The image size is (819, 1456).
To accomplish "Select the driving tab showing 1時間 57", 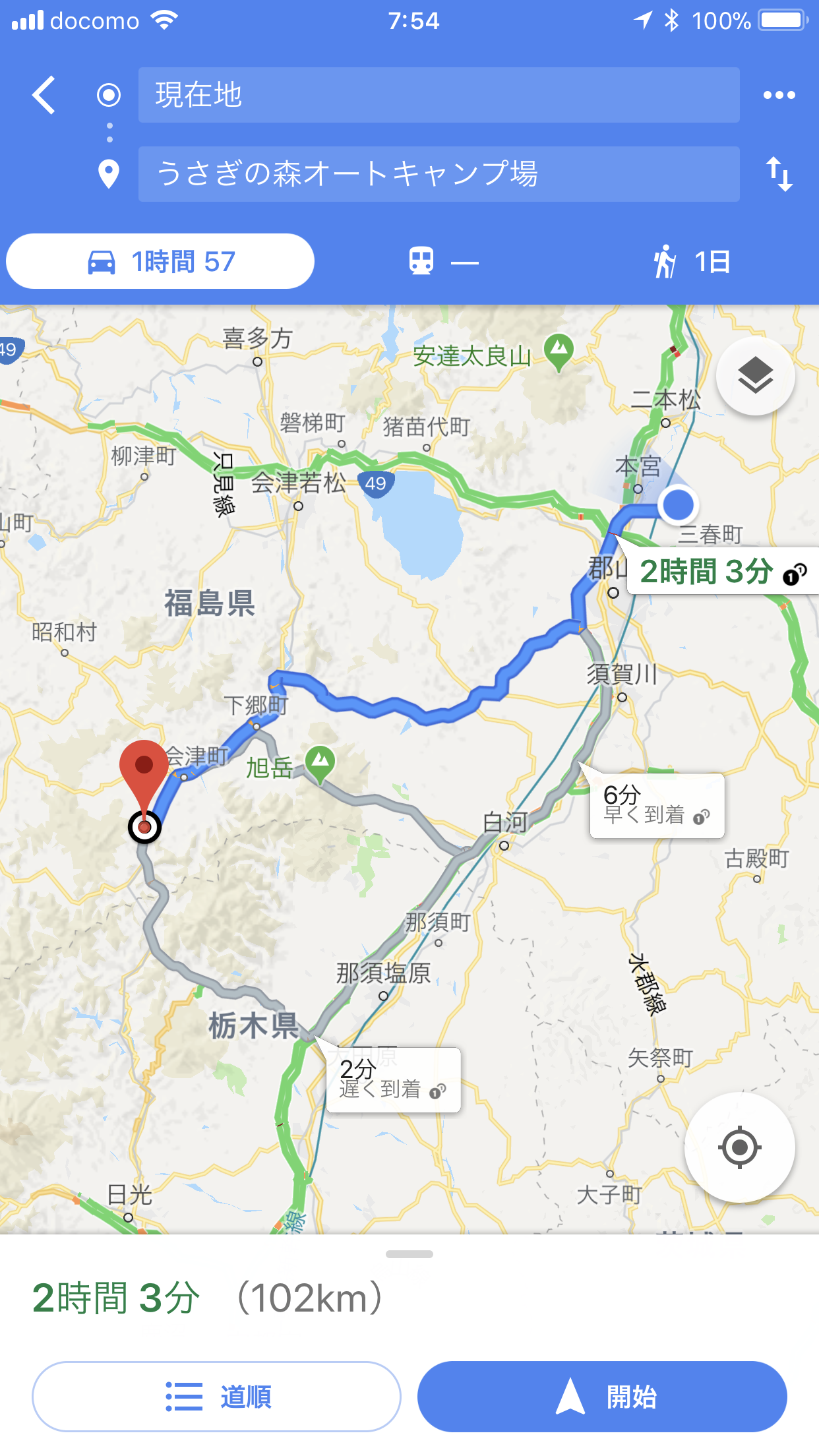I will 160,262.
